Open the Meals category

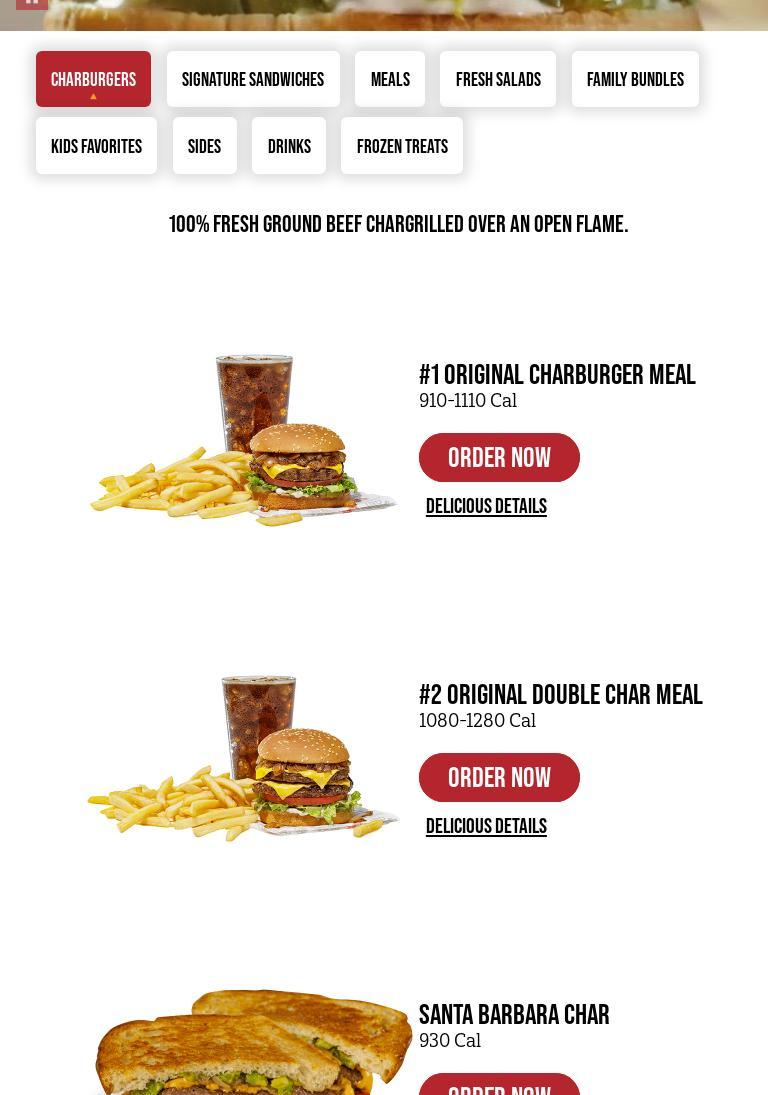click(390, 79)
